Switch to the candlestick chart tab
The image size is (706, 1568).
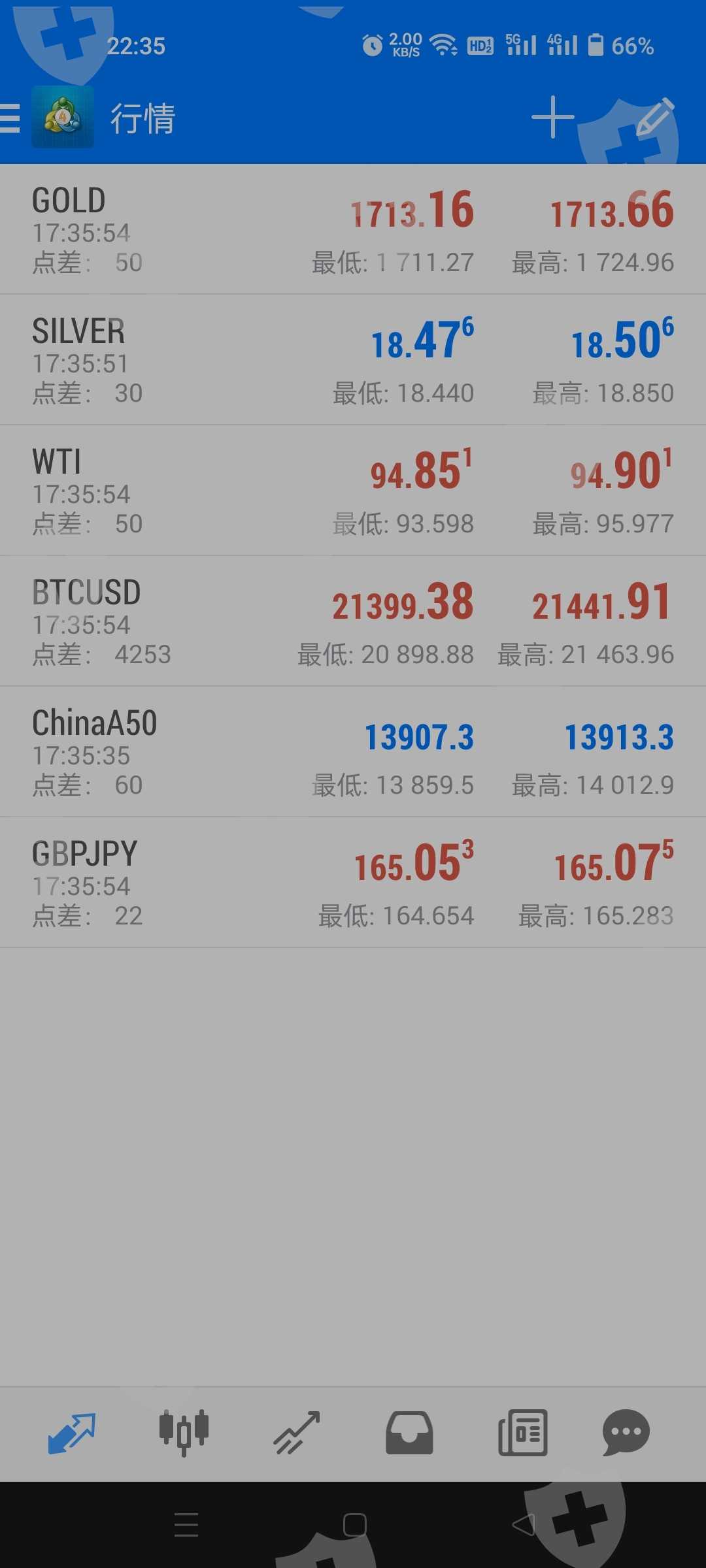pyautogui.click(x=184, y=1433)
